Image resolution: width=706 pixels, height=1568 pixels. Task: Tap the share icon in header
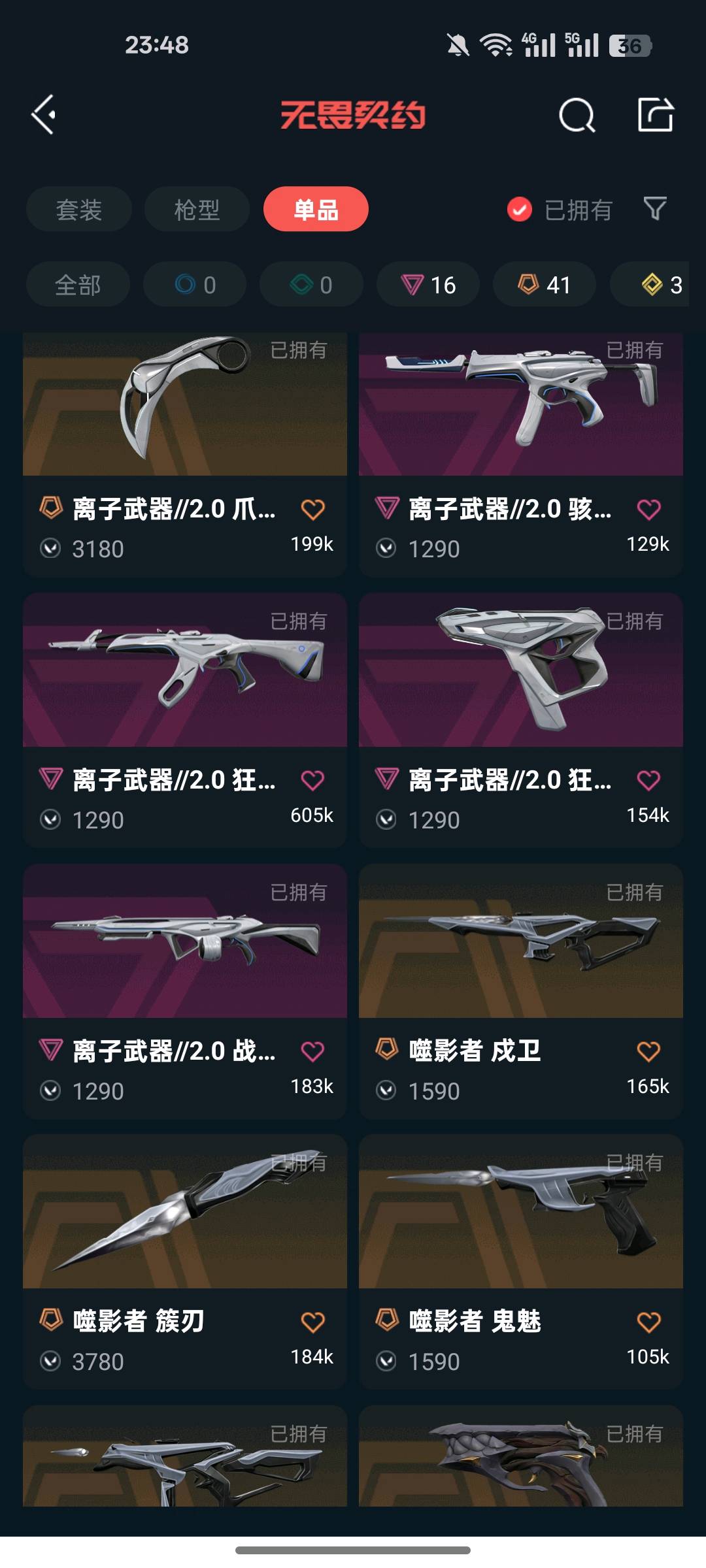pos(655,114)
